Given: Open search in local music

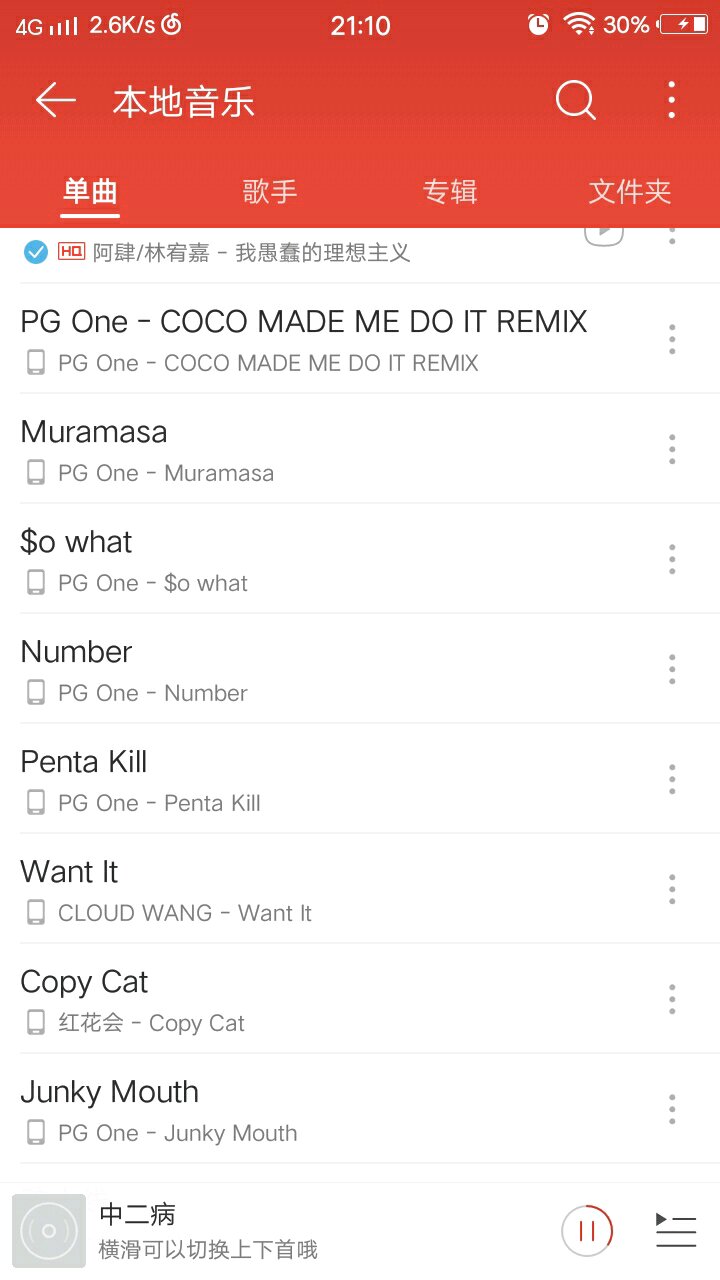Looking at the screenshot, I should coord(576,100).
